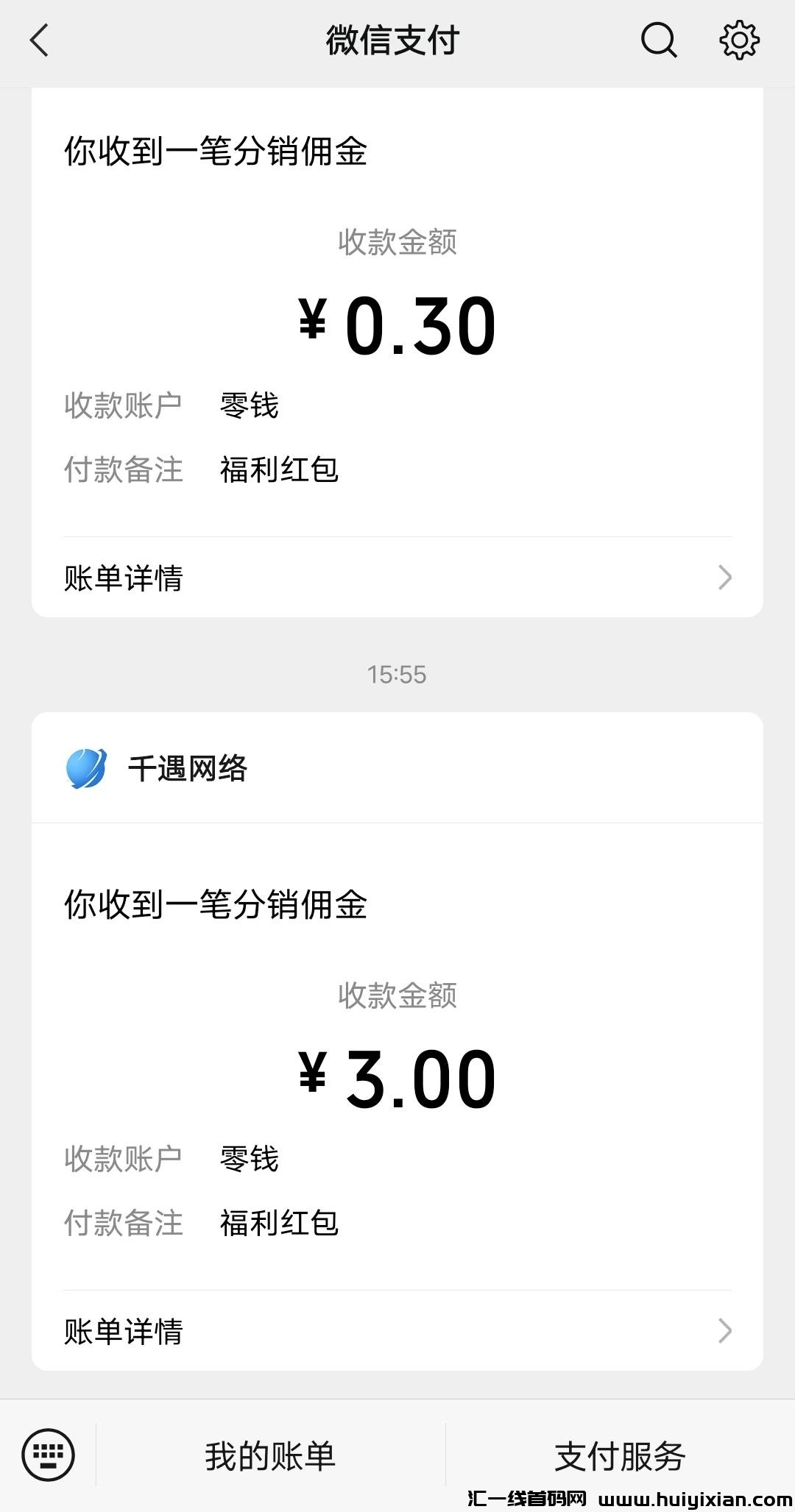Screen dimensions: 795x1512
Task: Tap the 微信支付 title at the top
Action: point(394,42)
